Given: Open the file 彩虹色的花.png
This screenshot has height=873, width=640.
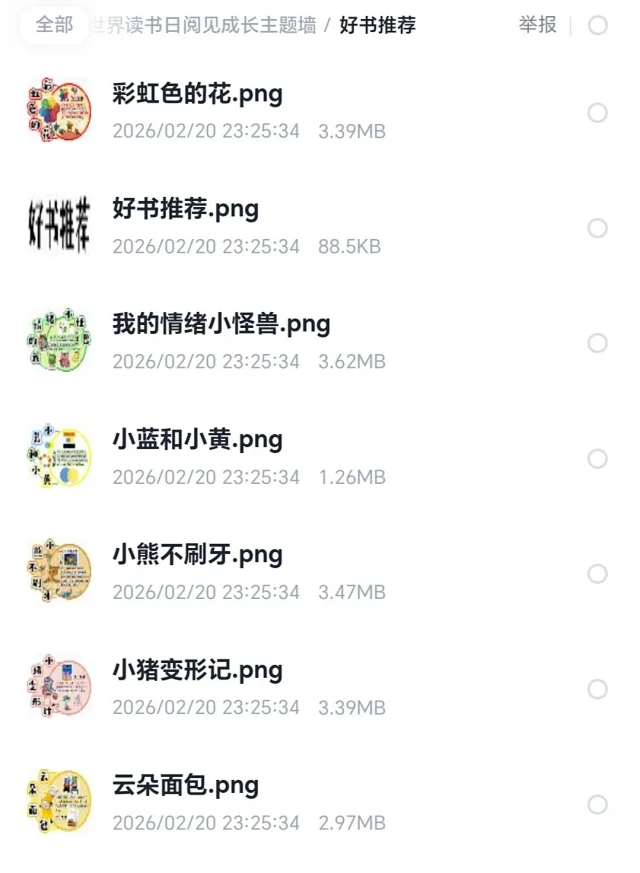Looking at the screenshot, I should tap(198, 95).
